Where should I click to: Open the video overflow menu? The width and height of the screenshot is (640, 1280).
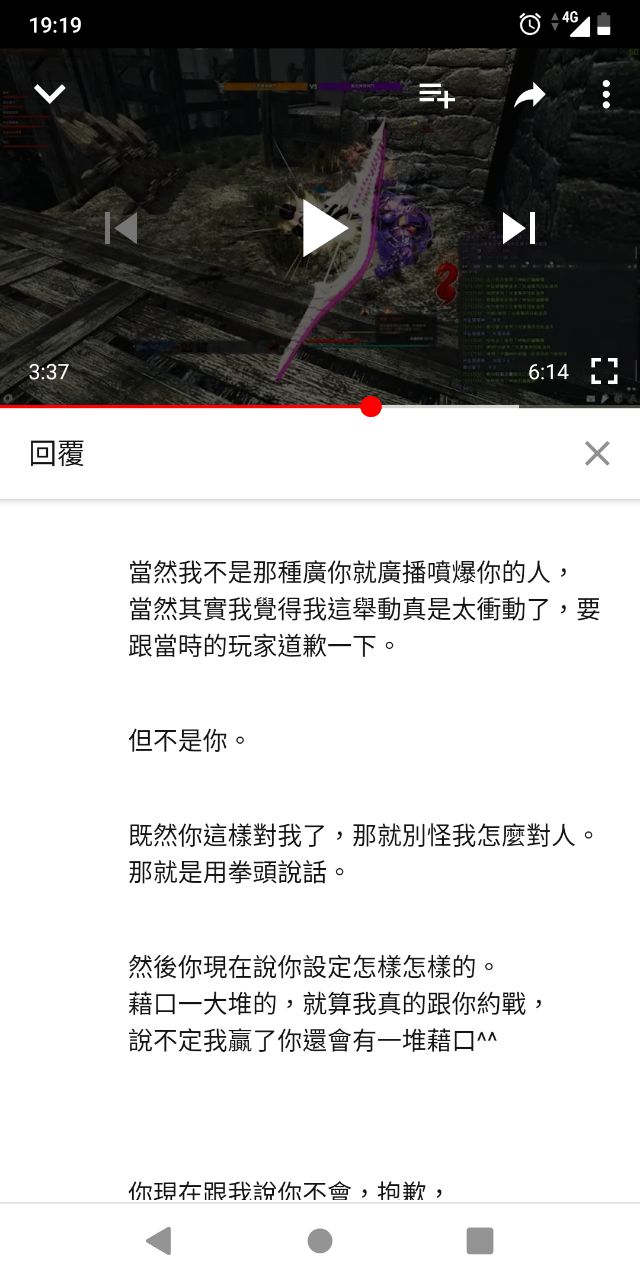(606, 94)
